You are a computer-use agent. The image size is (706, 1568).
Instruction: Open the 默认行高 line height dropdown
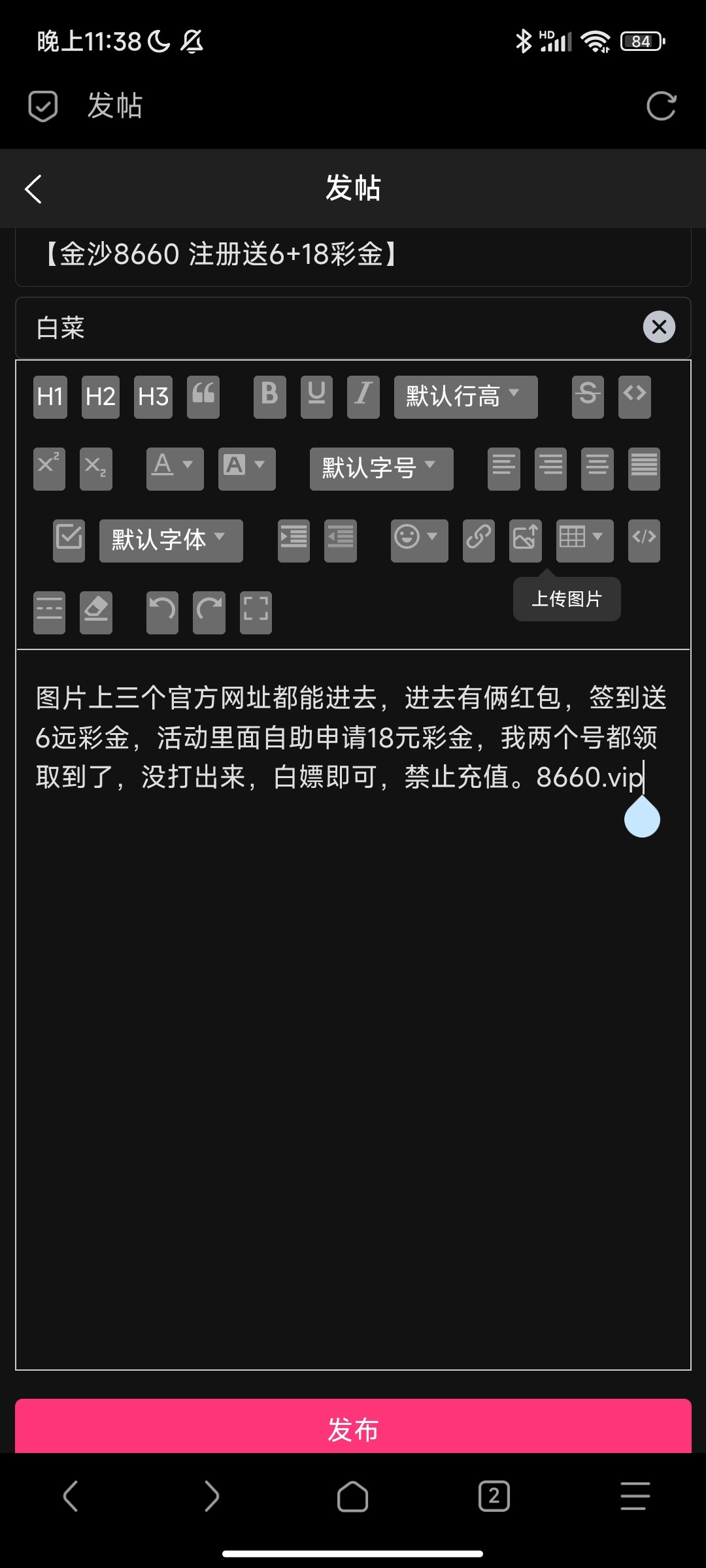[465, 397]
